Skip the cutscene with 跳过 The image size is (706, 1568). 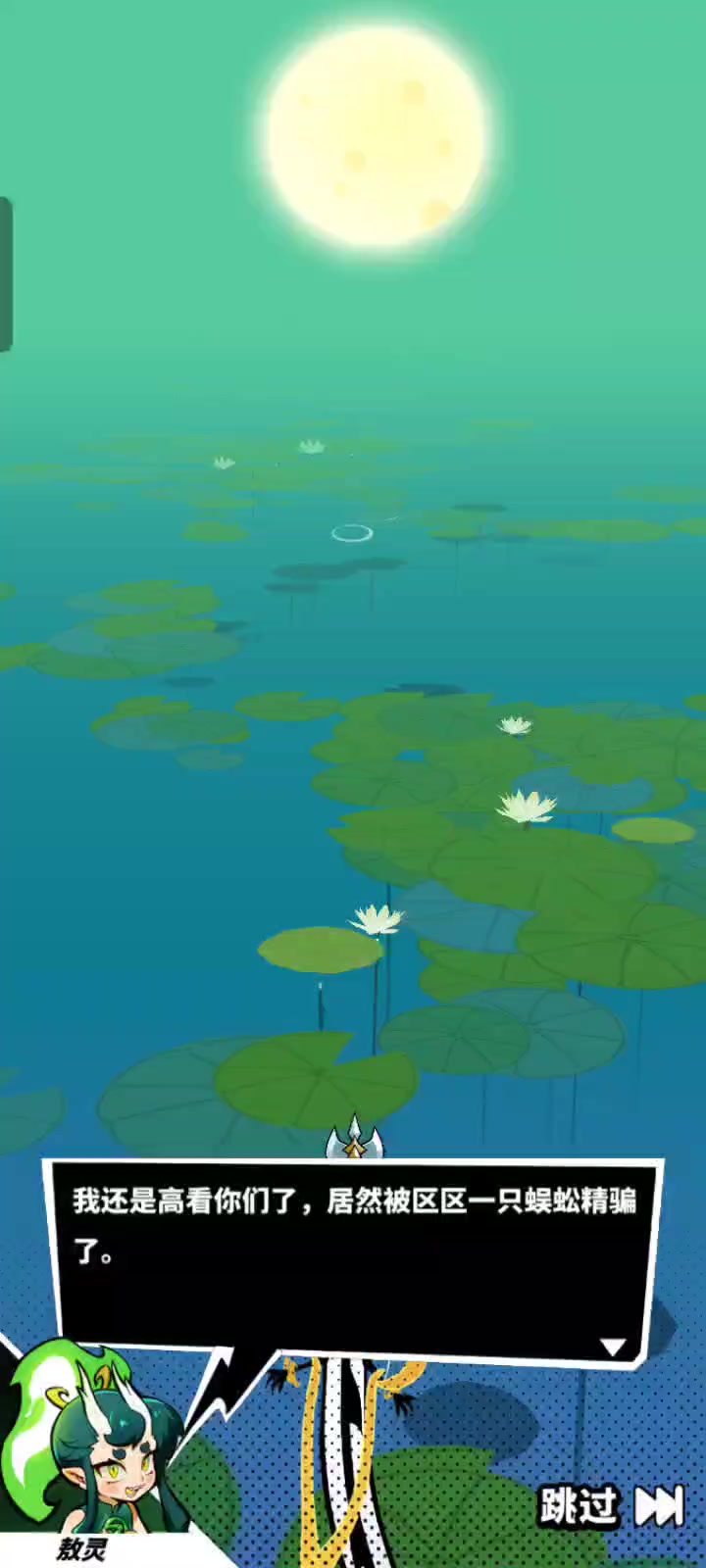tap(612, 1506)
